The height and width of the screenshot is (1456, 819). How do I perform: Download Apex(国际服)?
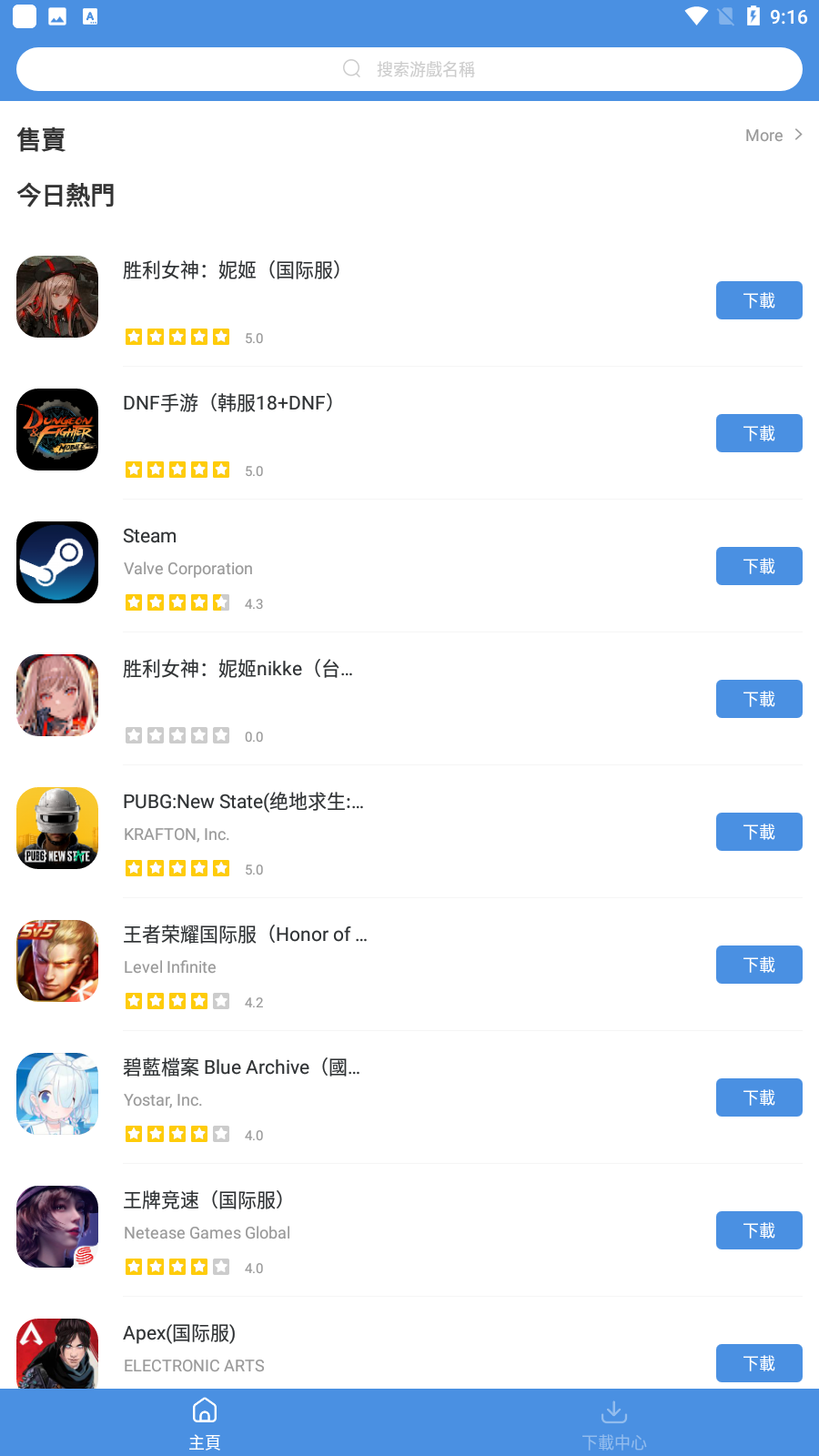tap(758, 1363)
